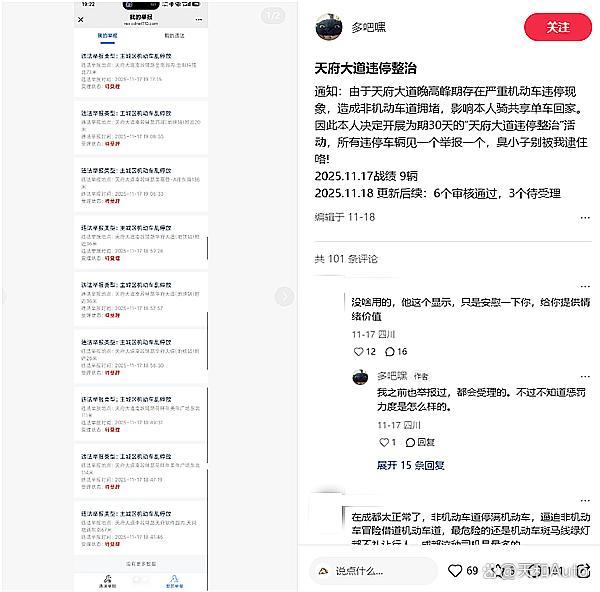
Task: Share the post using the bottom share icon
Action: (583, 570)
